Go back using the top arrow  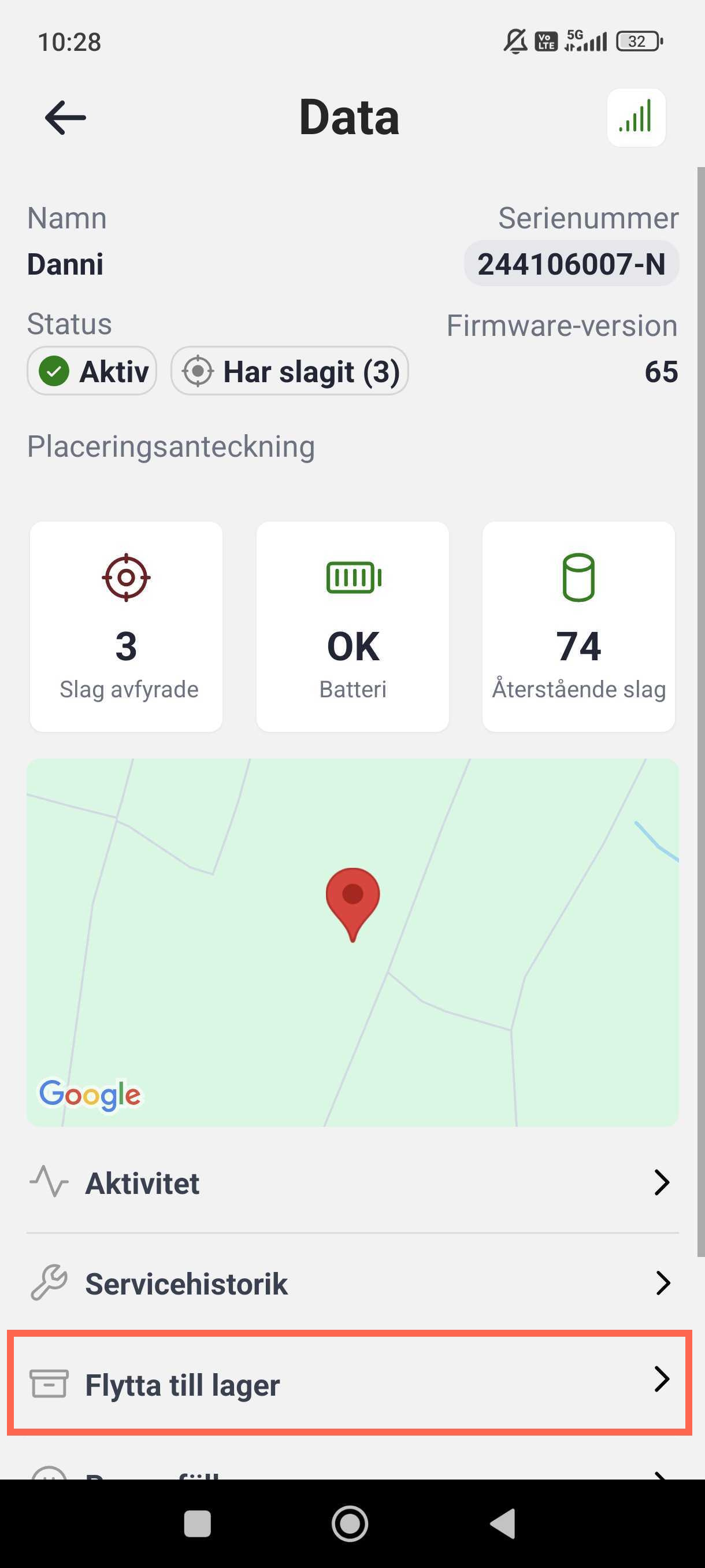(x=65, y=117)
